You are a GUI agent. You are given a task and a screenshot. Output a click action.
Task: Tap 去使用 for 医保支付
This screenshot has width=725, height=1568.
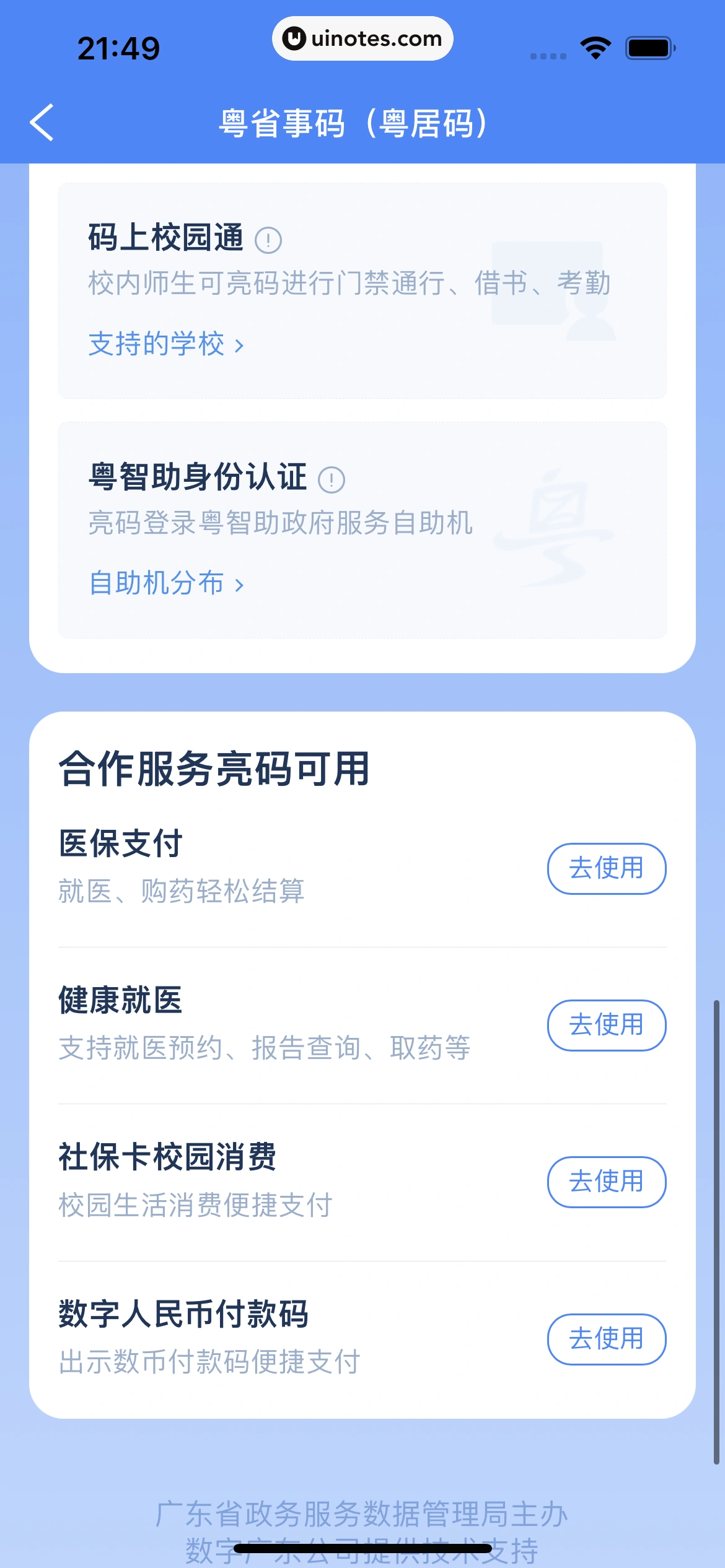coord(606,868)
